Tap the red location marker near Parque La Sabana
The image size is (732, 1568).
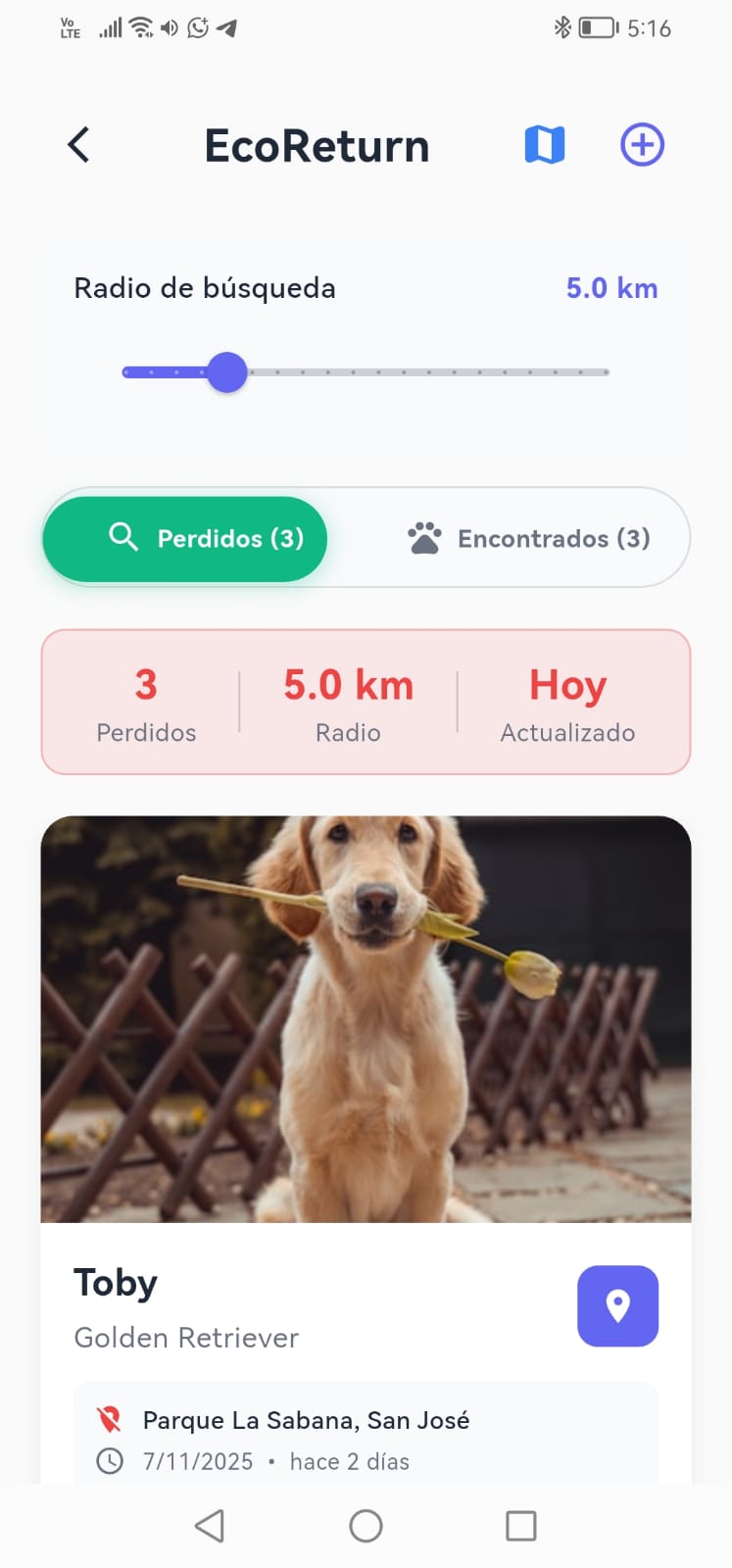111,1419
